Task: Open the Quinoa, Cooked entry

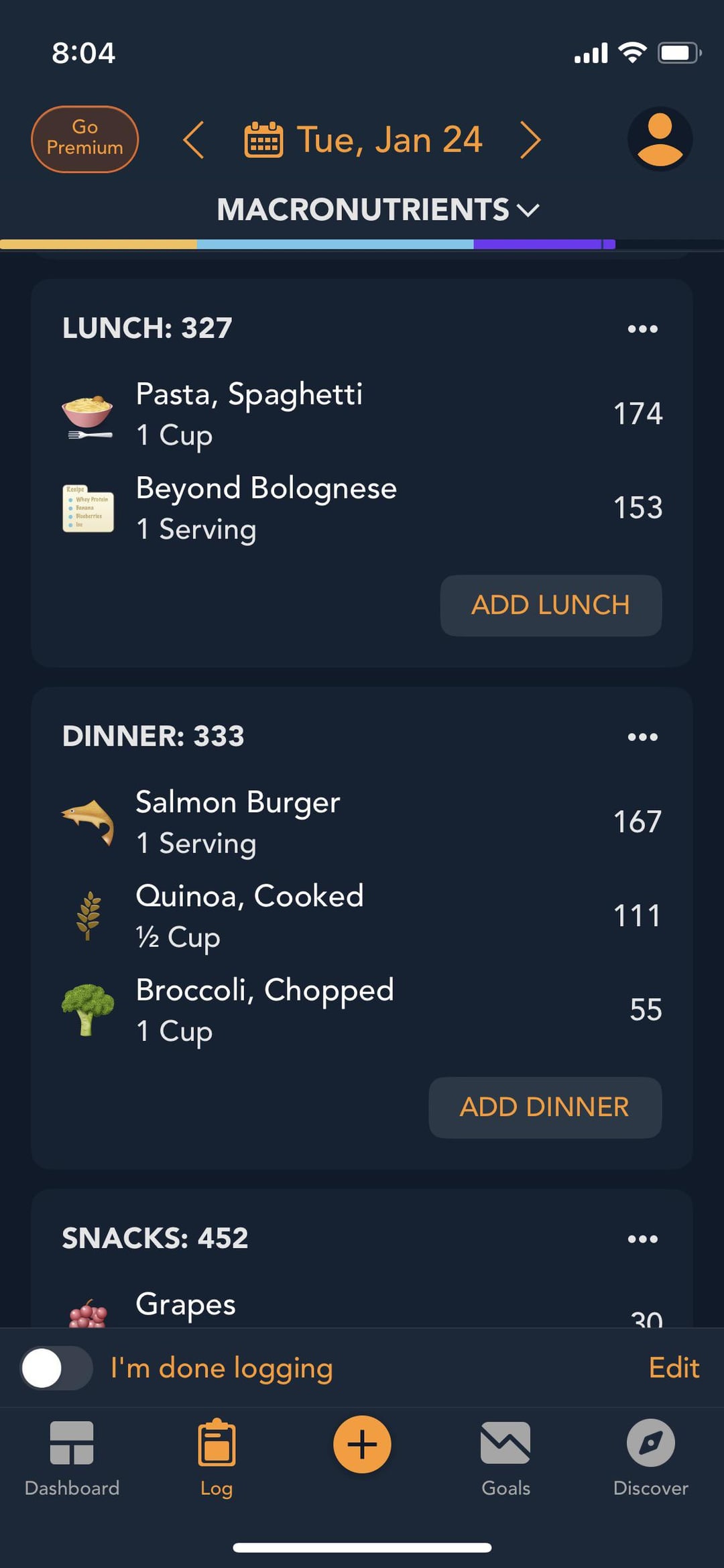Action: [x=362, y=916]
